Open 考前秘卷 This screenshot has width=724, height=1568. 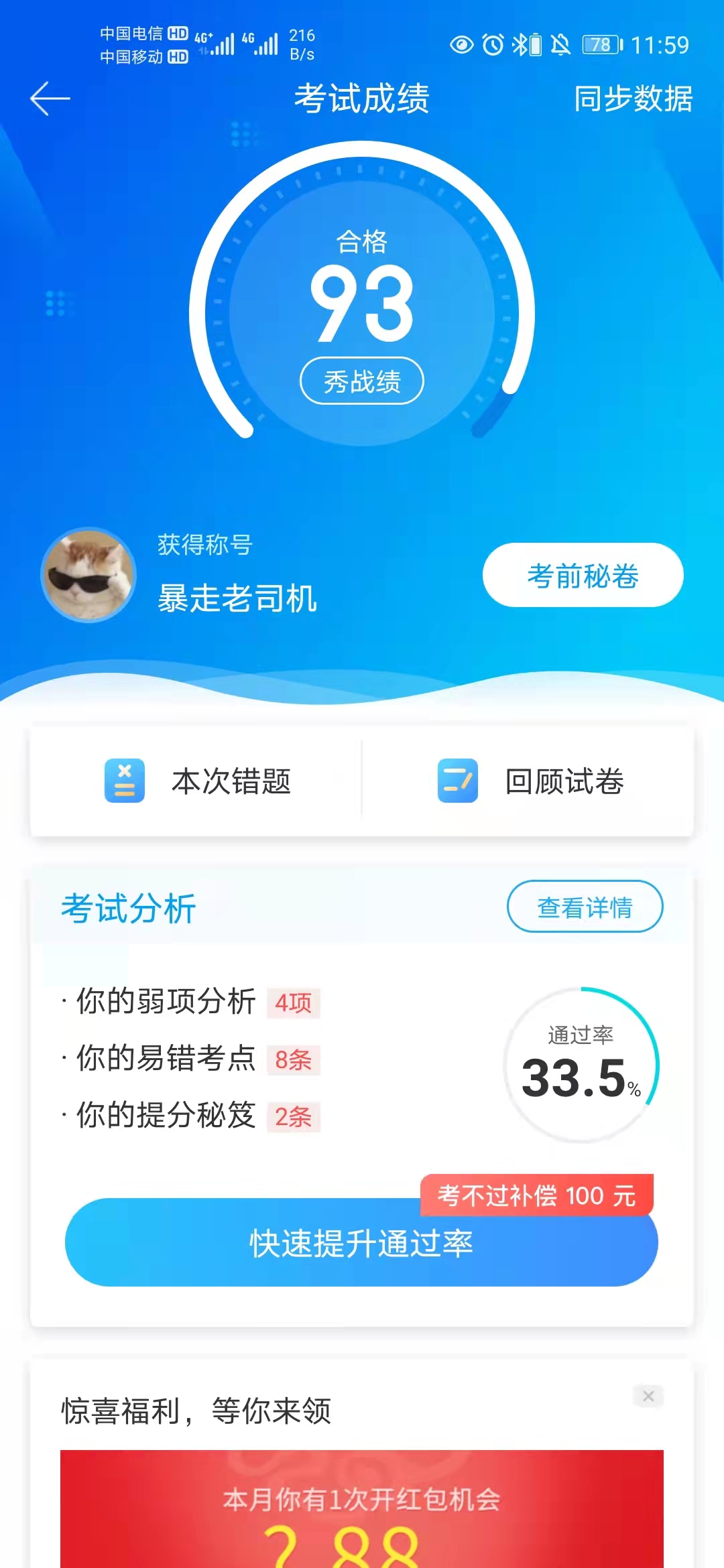[583, 576]
